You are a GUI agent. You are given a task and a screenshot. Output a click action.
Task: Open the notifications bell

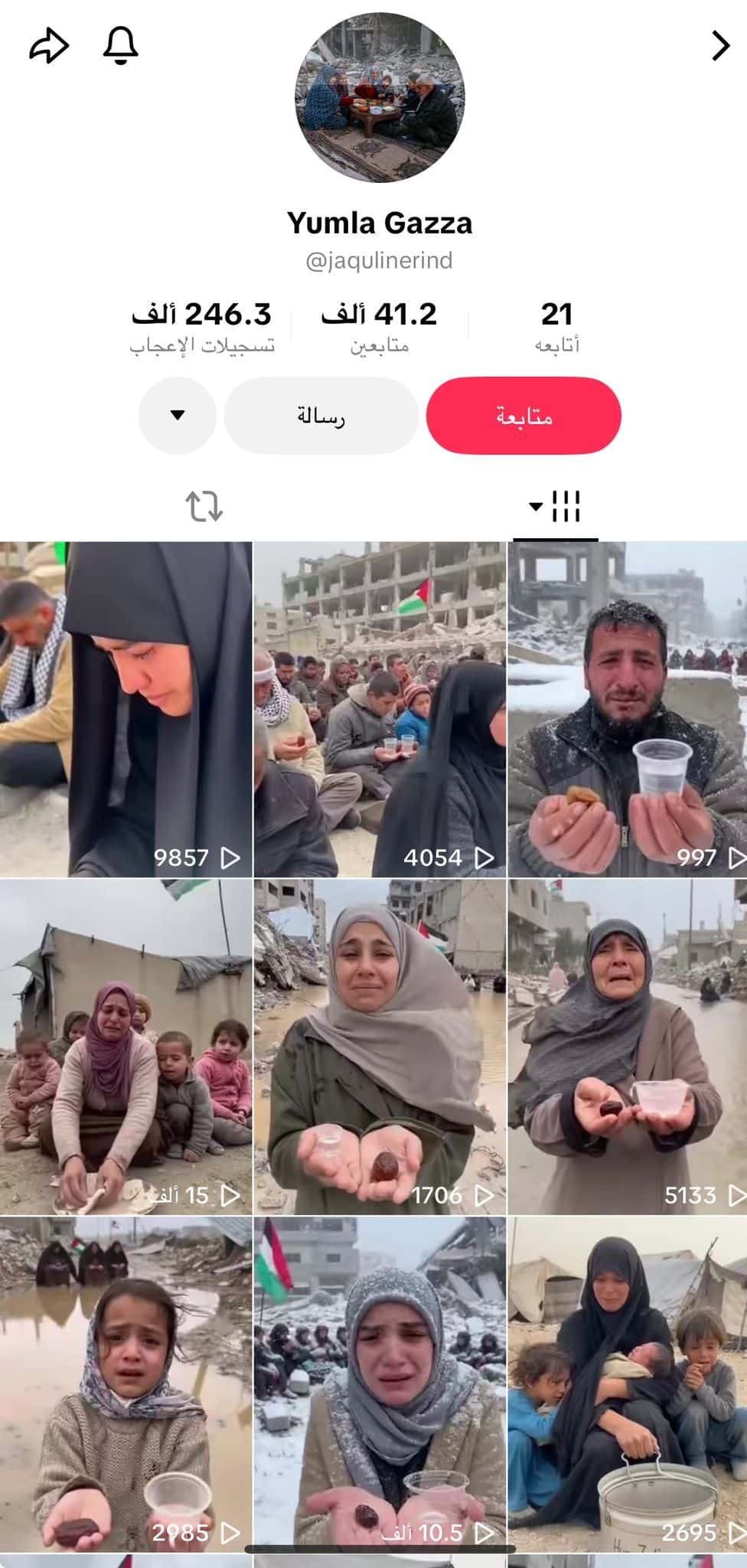pyautogui.click(x=120, y=45)
